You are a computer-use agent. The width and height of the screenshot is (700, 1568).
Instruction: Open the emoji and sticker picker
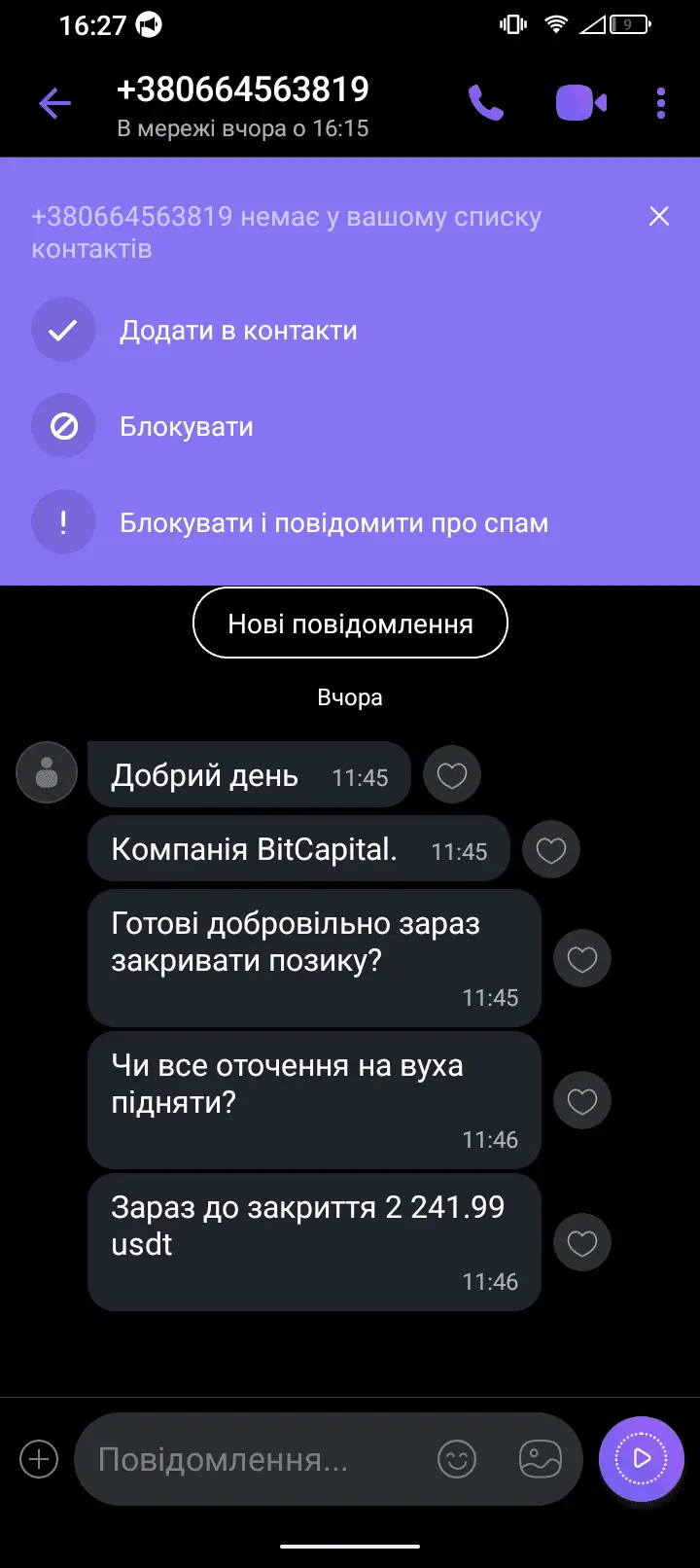tap(457, 1459)
